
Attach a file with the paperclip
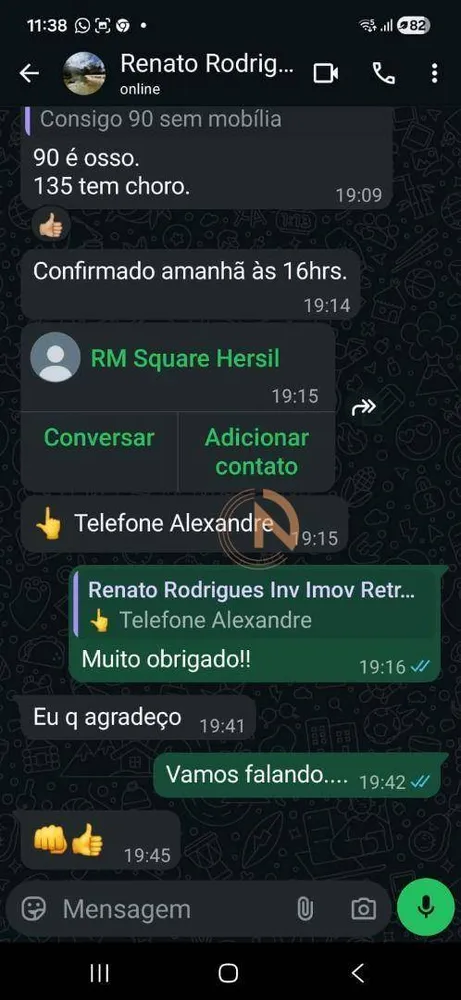(x=305, y=909)
